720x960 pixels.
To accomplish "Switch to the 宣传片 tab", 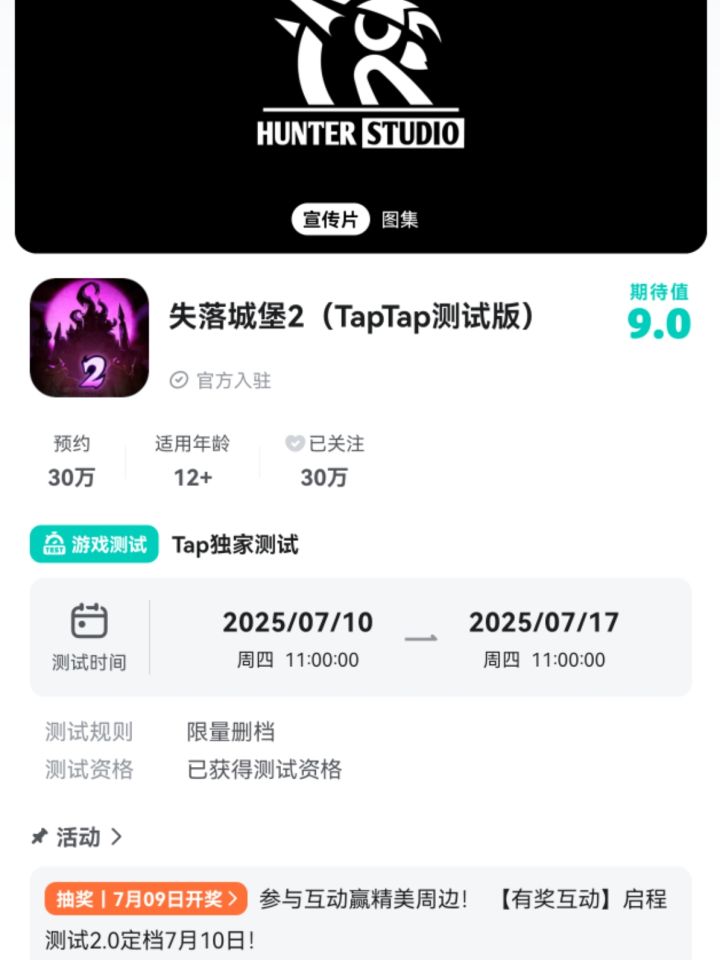I will click(x=330, y=220).
